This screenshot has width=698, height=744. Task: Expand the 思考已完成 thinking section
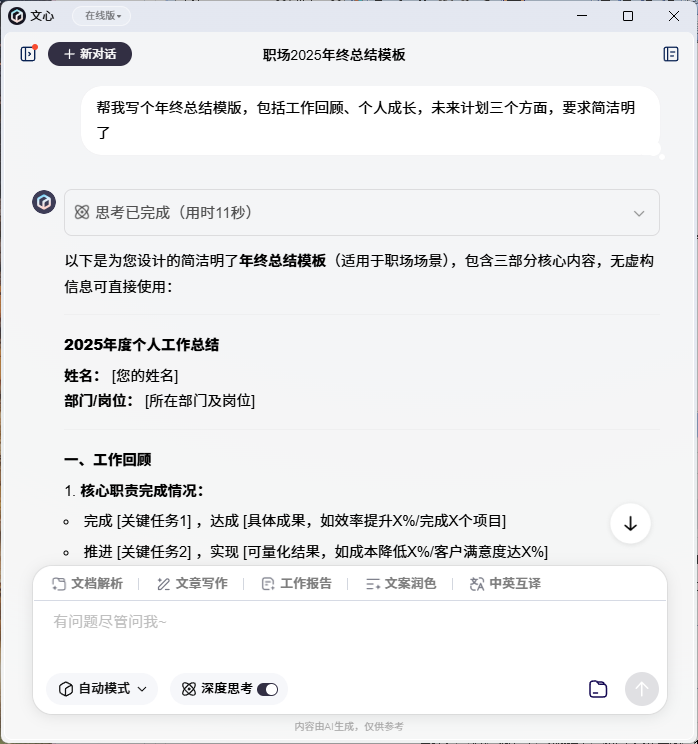pyautogui.click(x=361, y=213)
